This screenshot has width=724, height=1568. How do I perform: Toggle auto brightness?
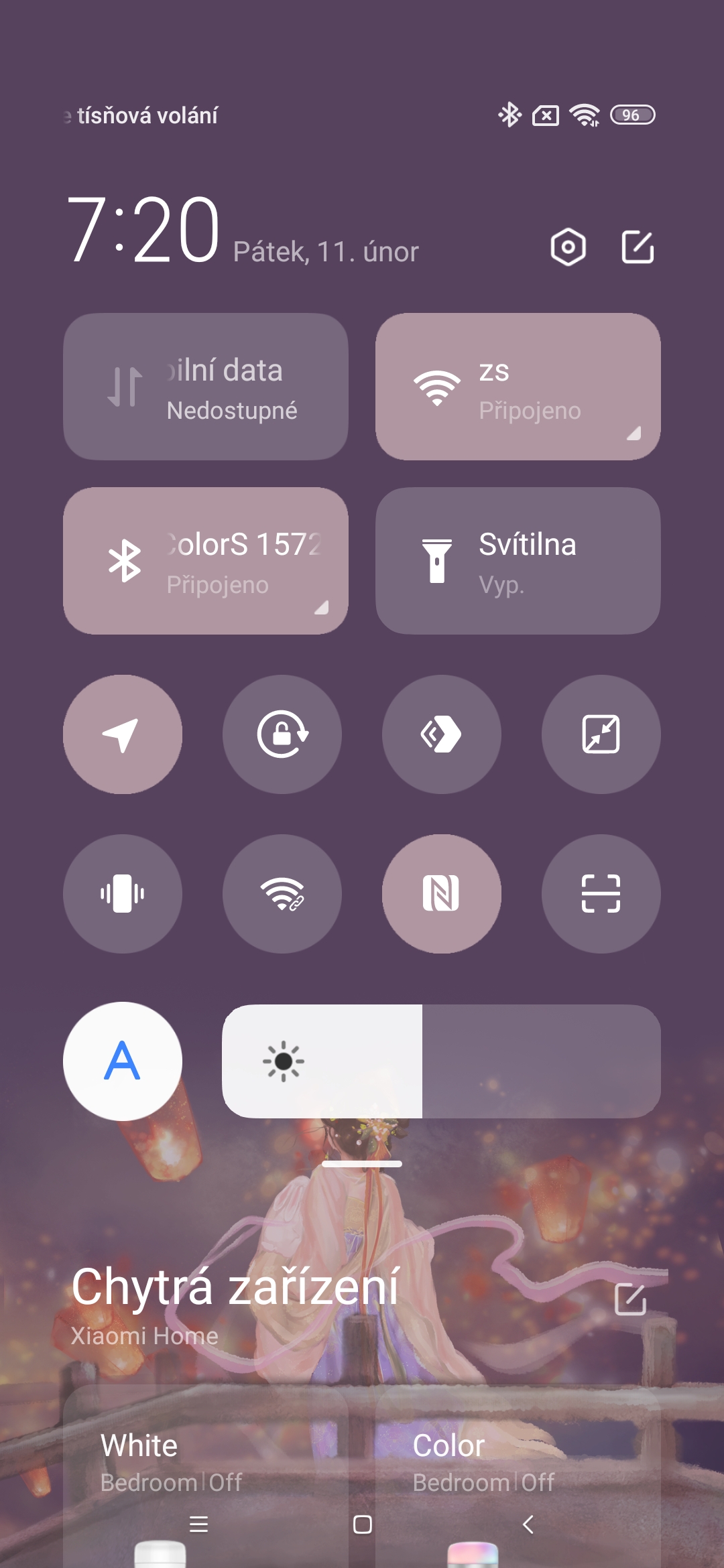[x=123, y=1061]
